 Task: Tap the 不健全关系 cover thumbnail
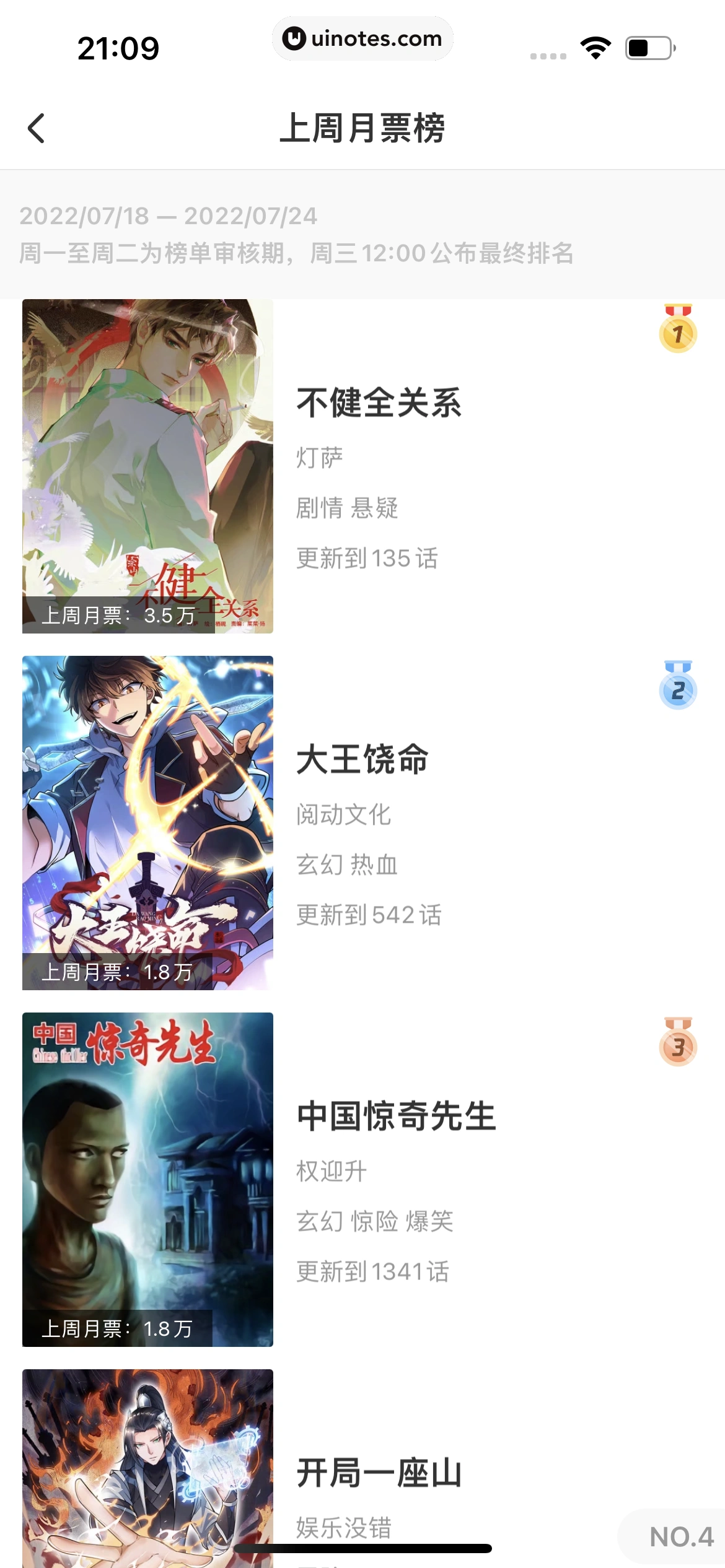pyautogui.click(x=147, y=464)
